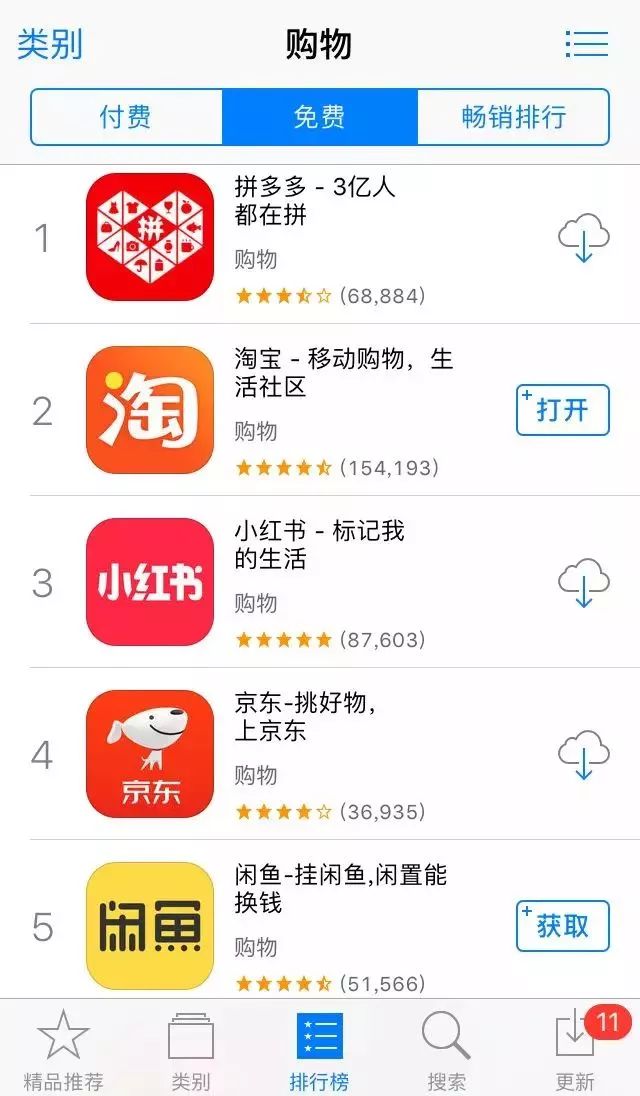Switch to 精品推荐 tab

pos(63,1050)
